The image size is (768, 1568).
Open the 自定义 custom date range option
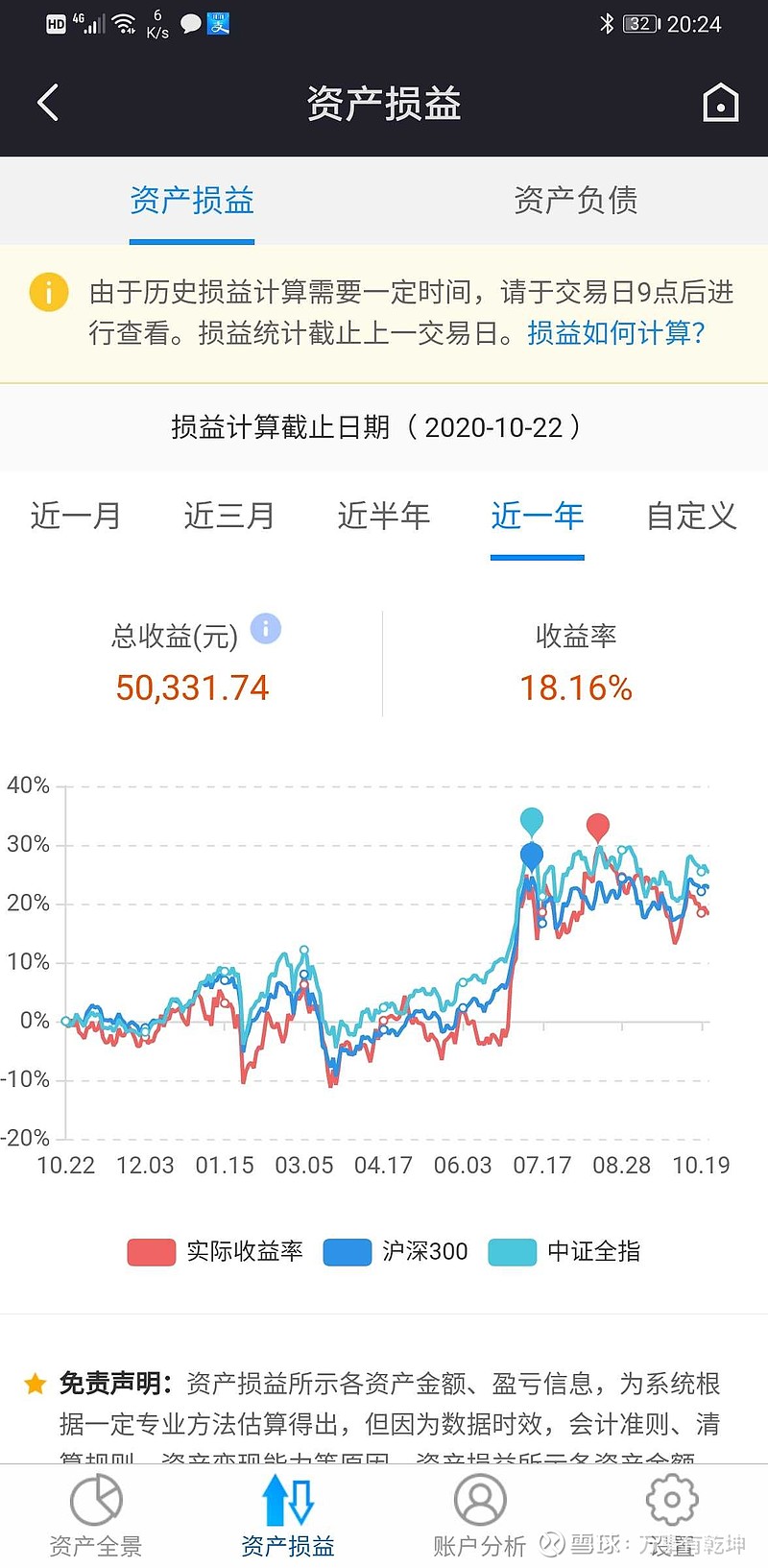[x=689, y=516]
